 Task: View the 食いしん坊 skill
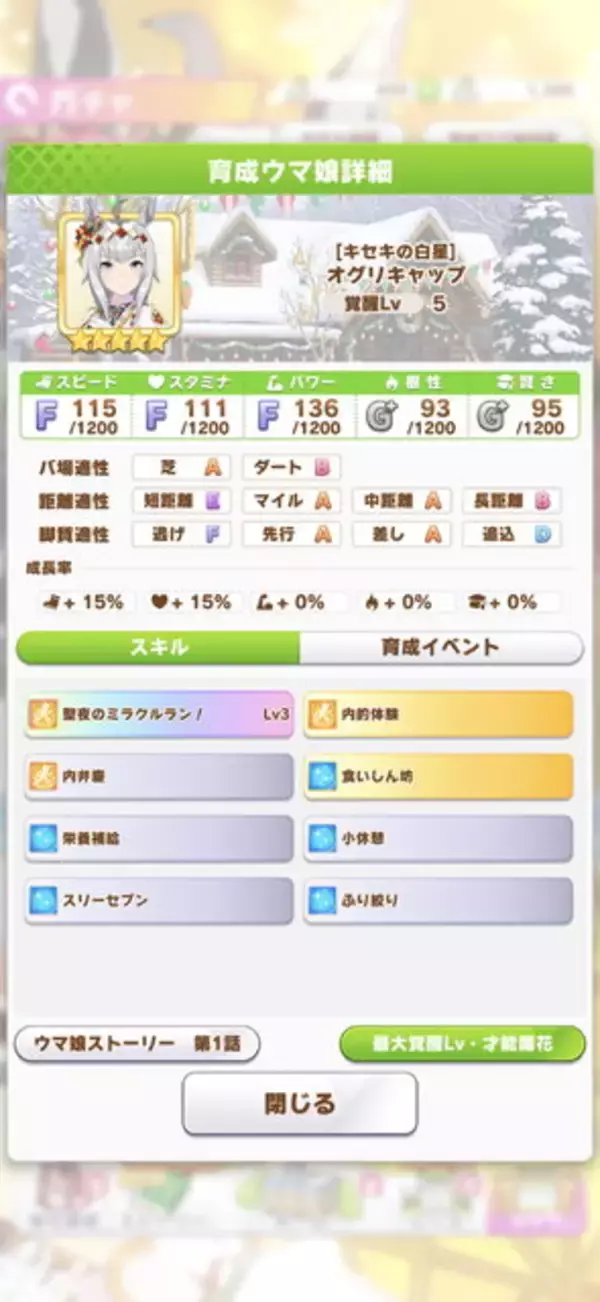438,776
